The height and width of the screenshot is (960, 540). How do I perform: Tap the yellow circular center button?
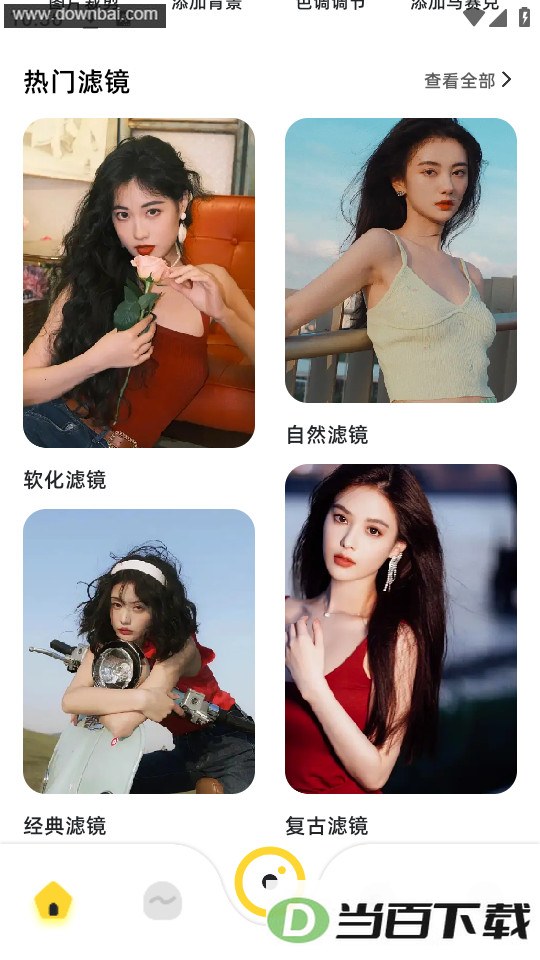pyautogui.click(x=270, y=882)
